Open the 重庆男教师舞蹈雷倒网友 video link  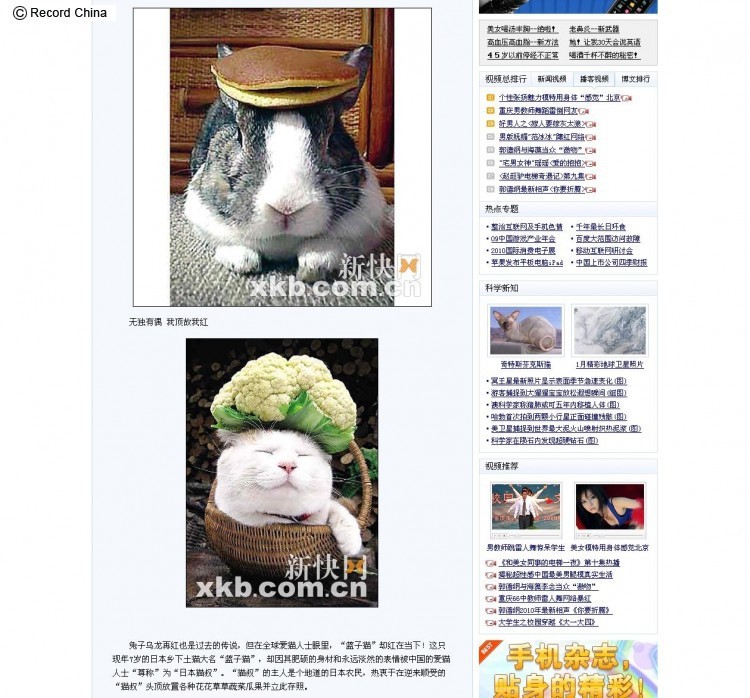(538, 111)
